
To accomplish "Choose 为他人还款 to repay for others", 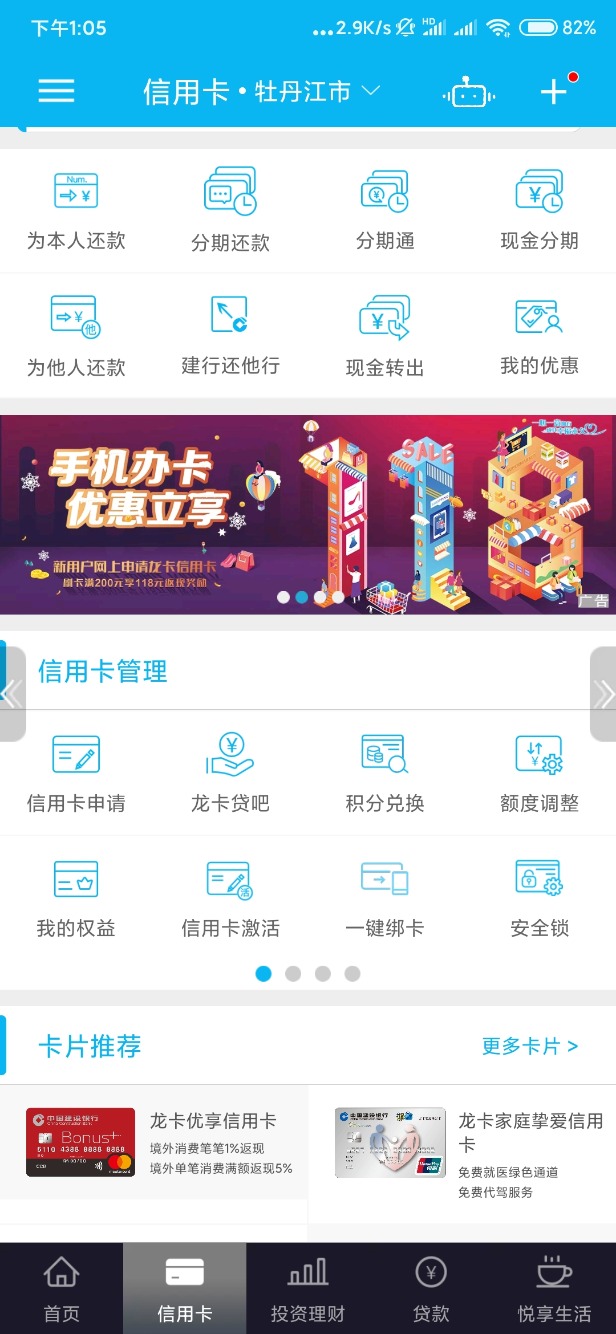I will [x=76, y=335].
